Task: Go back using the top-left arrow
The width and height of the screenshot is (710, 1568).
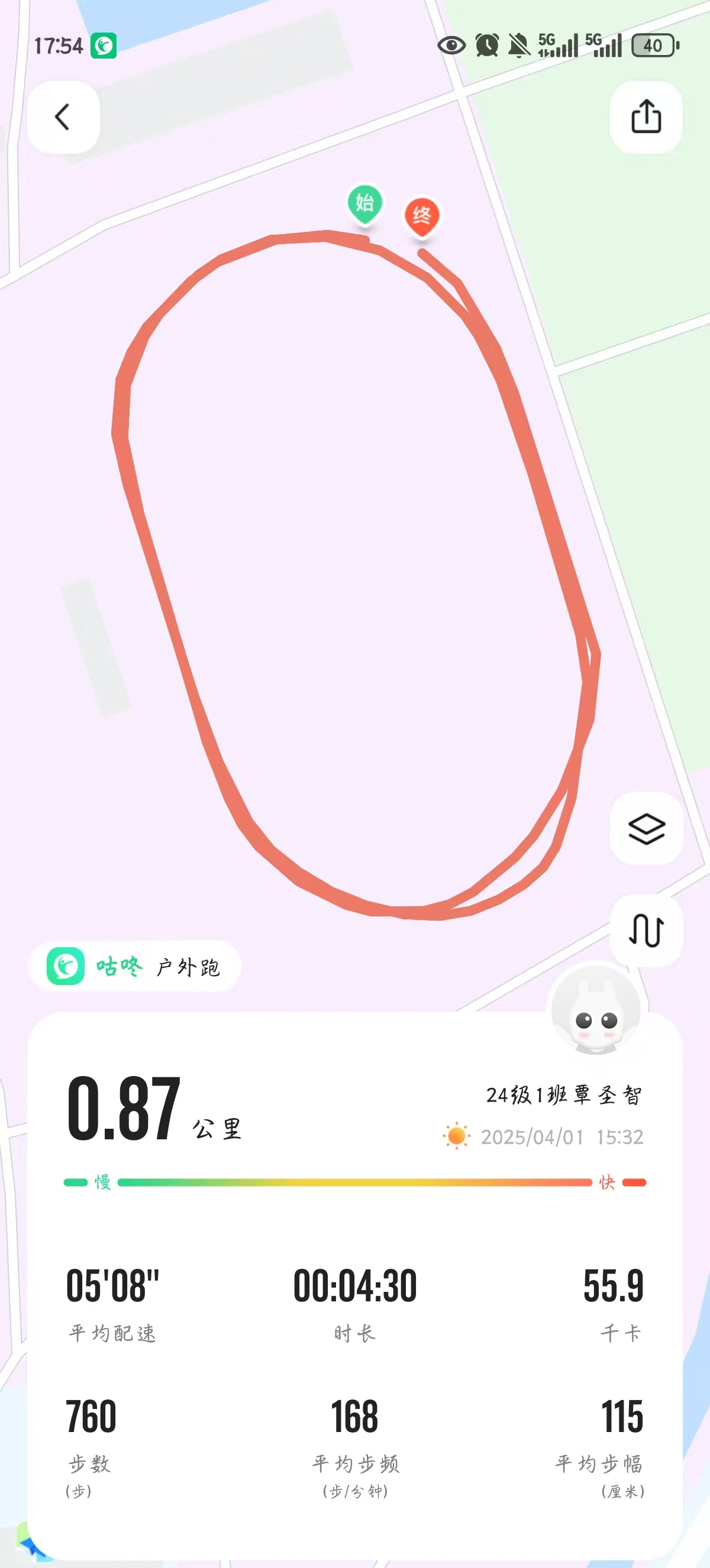Action: 63,117
